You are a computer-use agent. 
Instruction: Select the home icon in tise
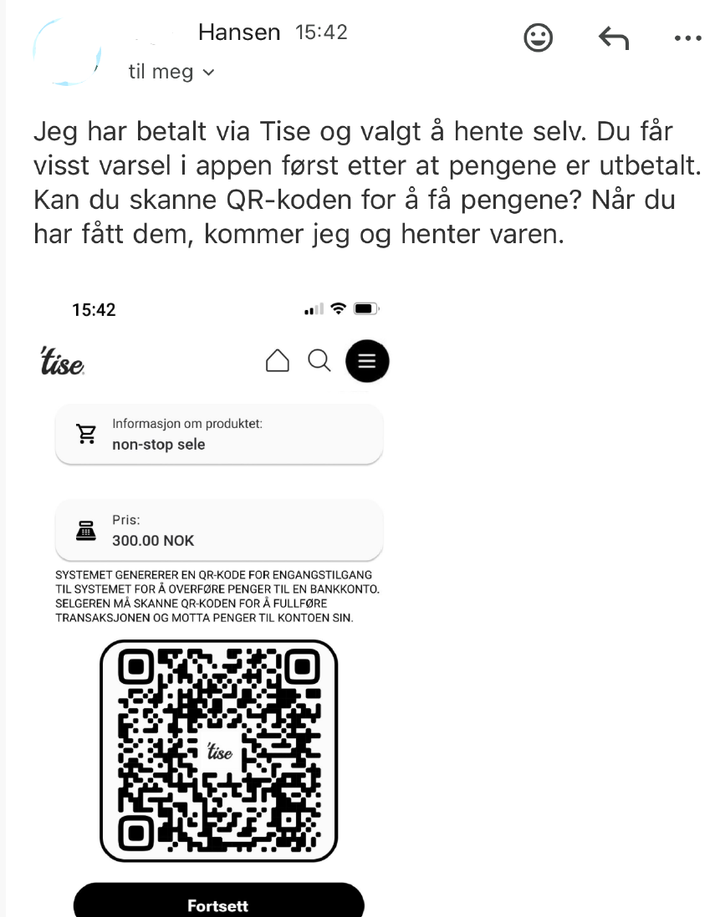click(x=277, y=360)
